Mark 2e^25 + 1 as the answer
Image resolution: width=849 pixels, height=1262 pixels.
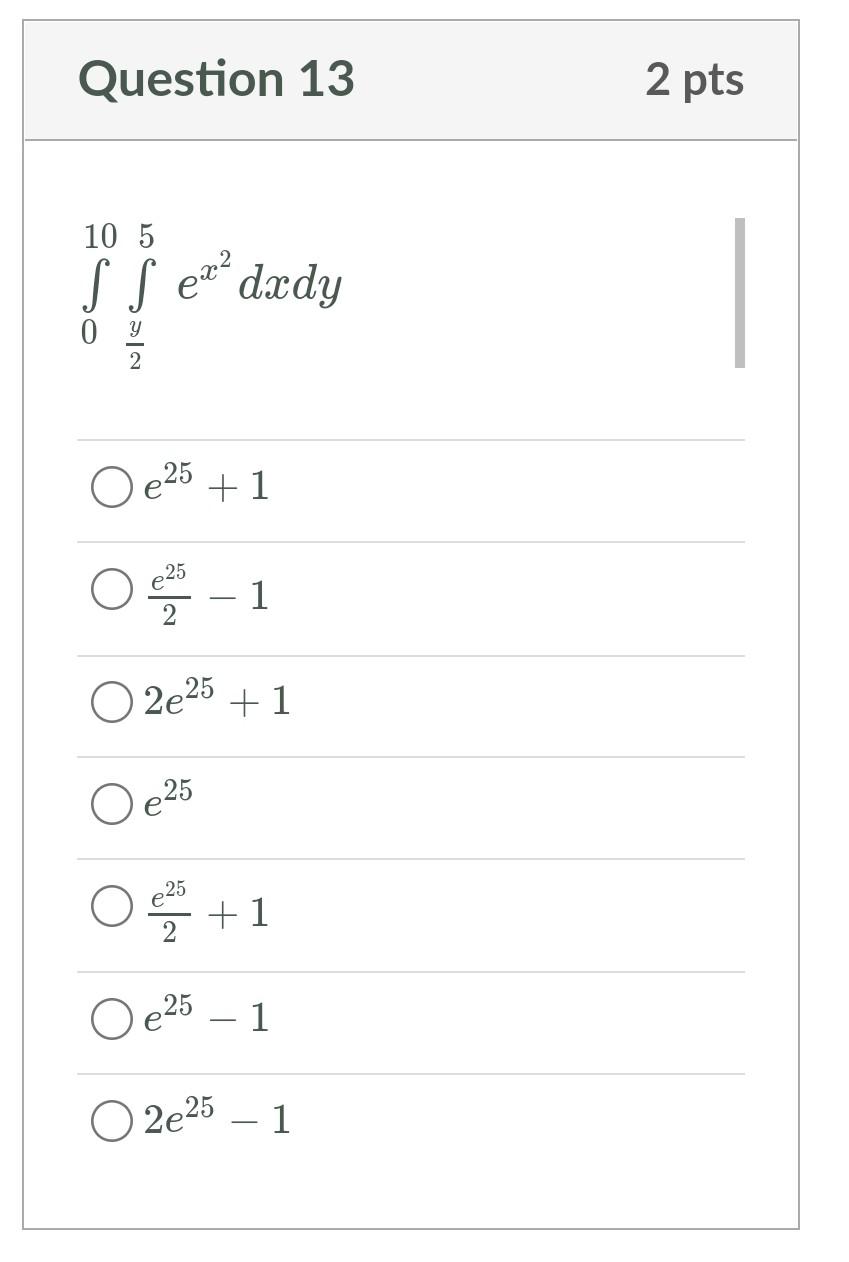(112, 701)
